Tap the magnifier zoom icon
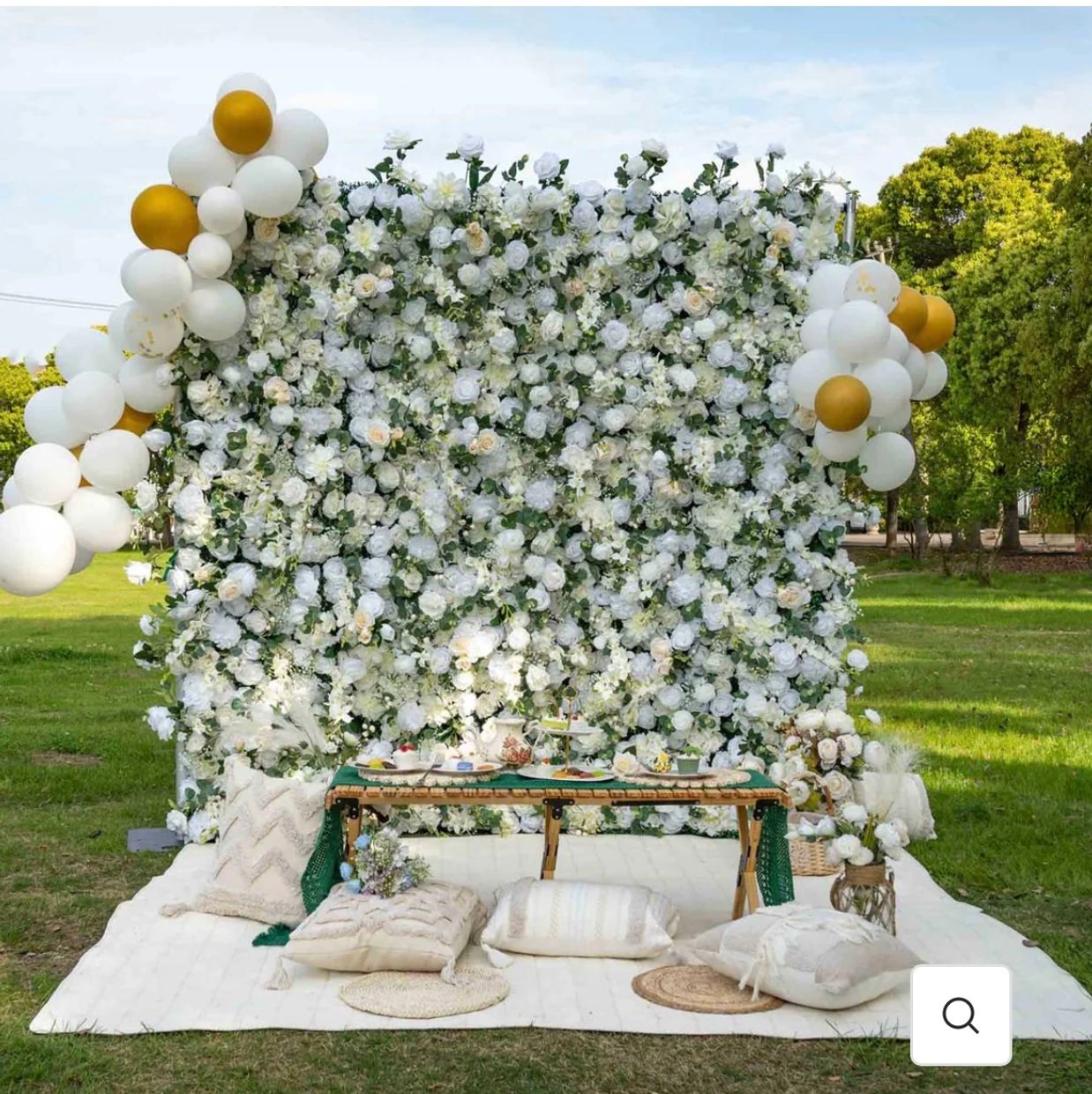1092x1094 pixels. pyautogui.click(x=961, y=1015)
